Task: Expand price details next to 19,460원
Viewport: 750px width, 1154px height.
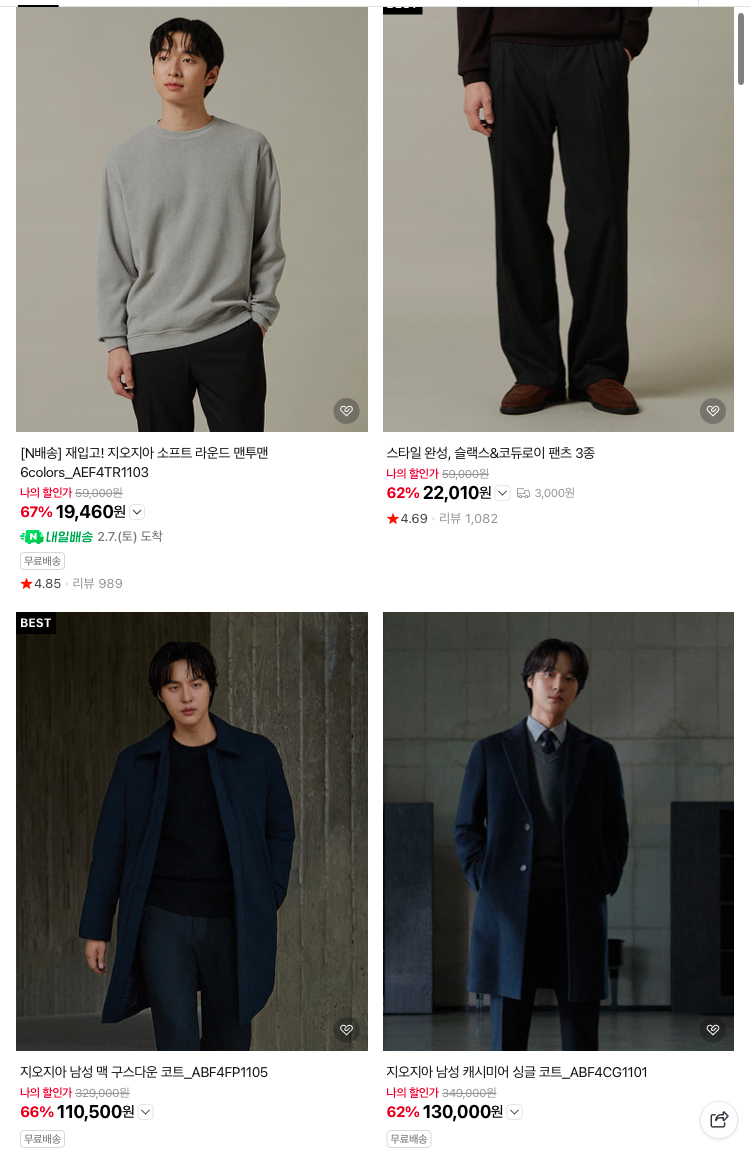Action: 137,512
